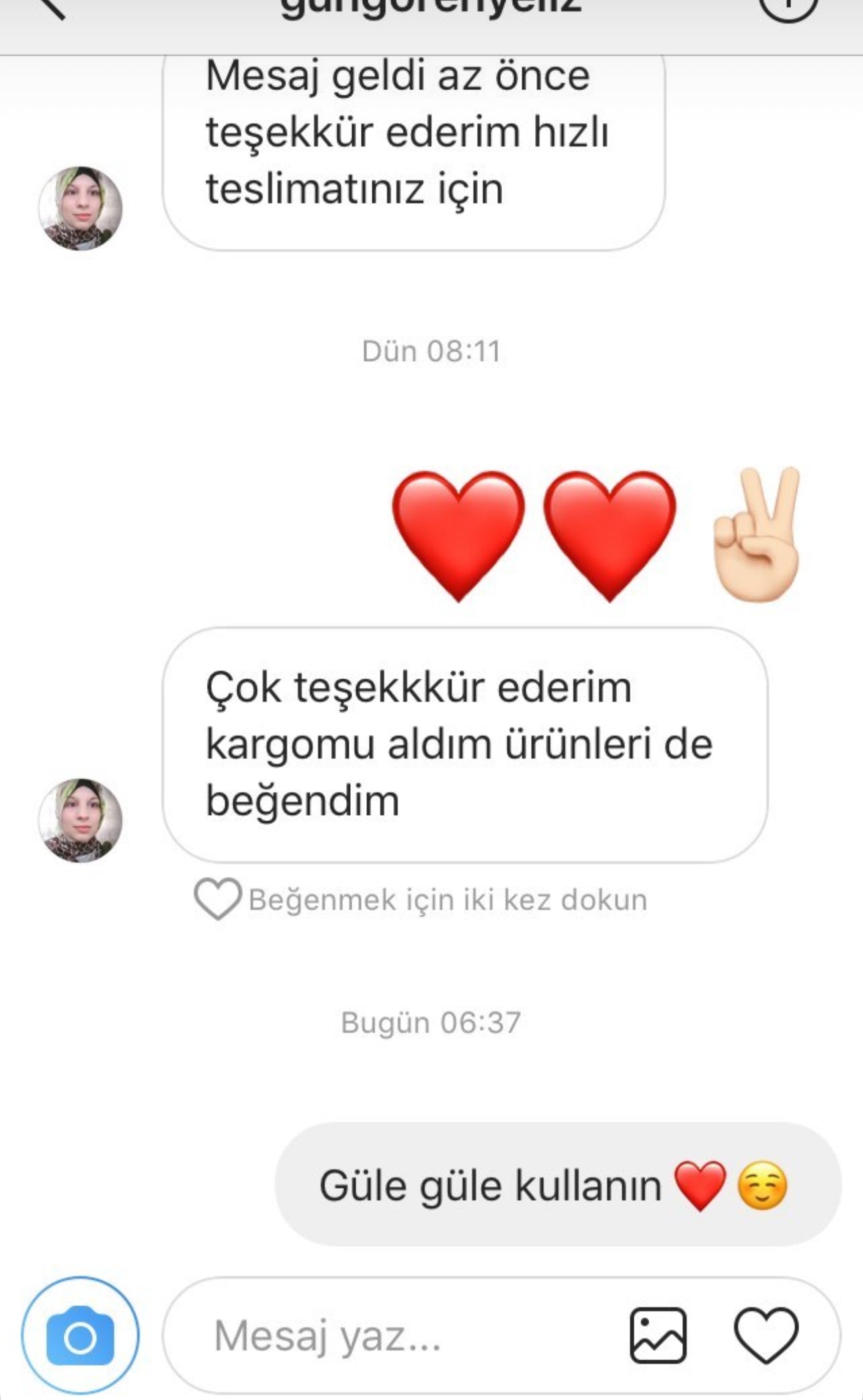
Task: Open sender's avatar beside 'teslimatınız için' message
Action: coord(80,208)
